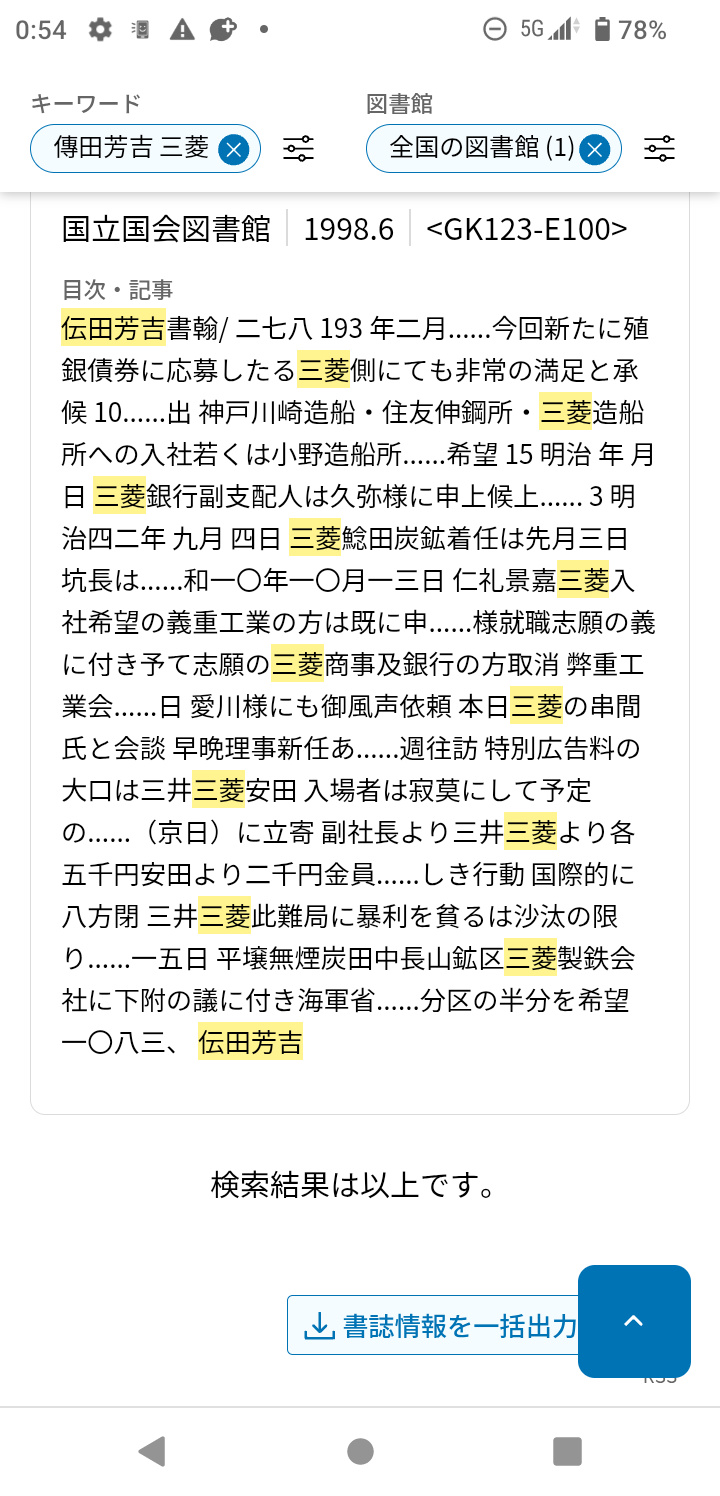Open keyword filter settings icon
This screenshot has height=1496, width=720.
coord(298,150)
